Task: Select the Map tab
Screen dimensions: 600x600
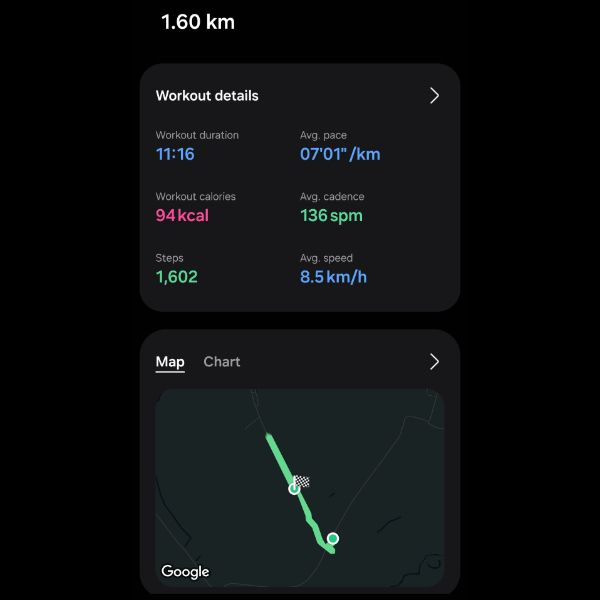Action: pos(170,362)
